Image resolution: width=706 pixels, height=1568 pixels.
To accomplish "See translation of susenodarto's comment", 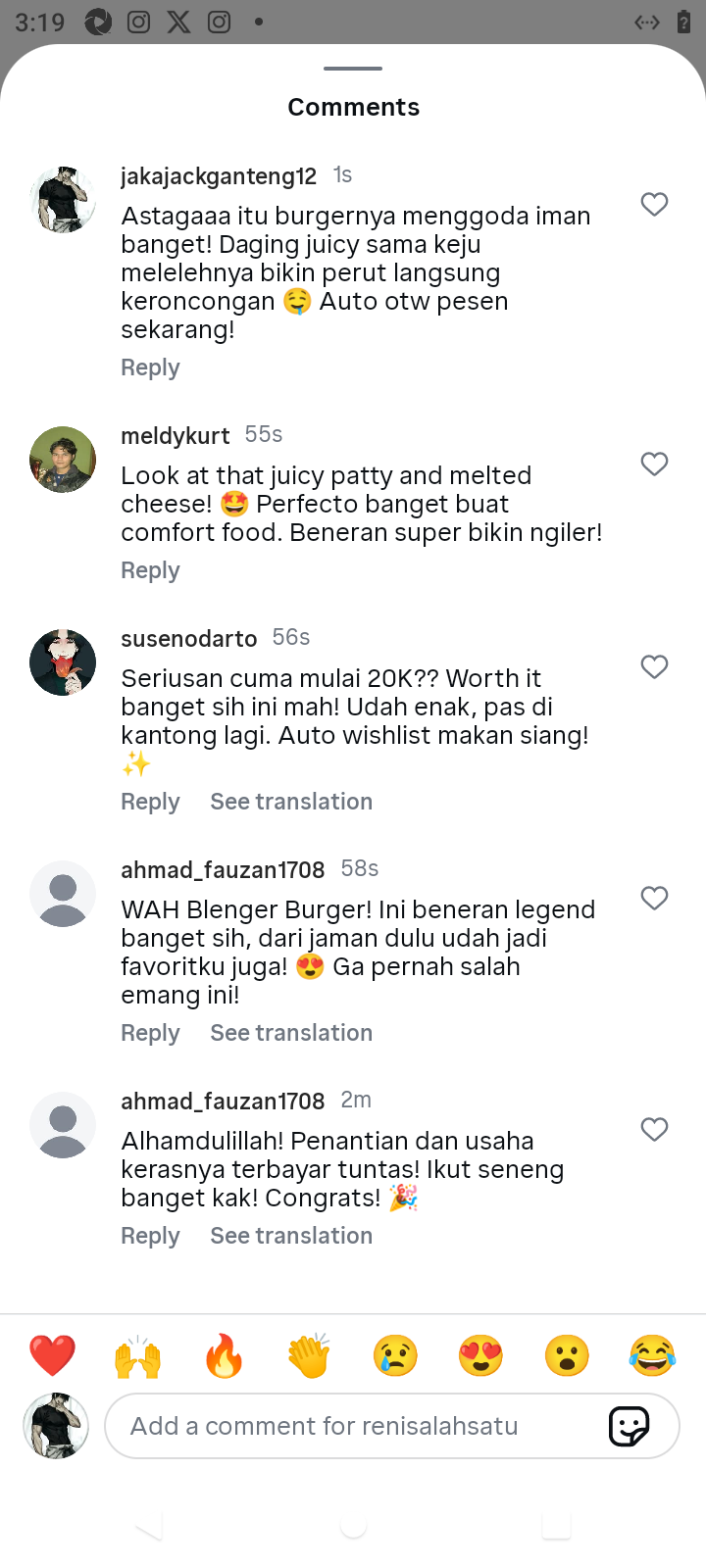I will coord(291,802).
